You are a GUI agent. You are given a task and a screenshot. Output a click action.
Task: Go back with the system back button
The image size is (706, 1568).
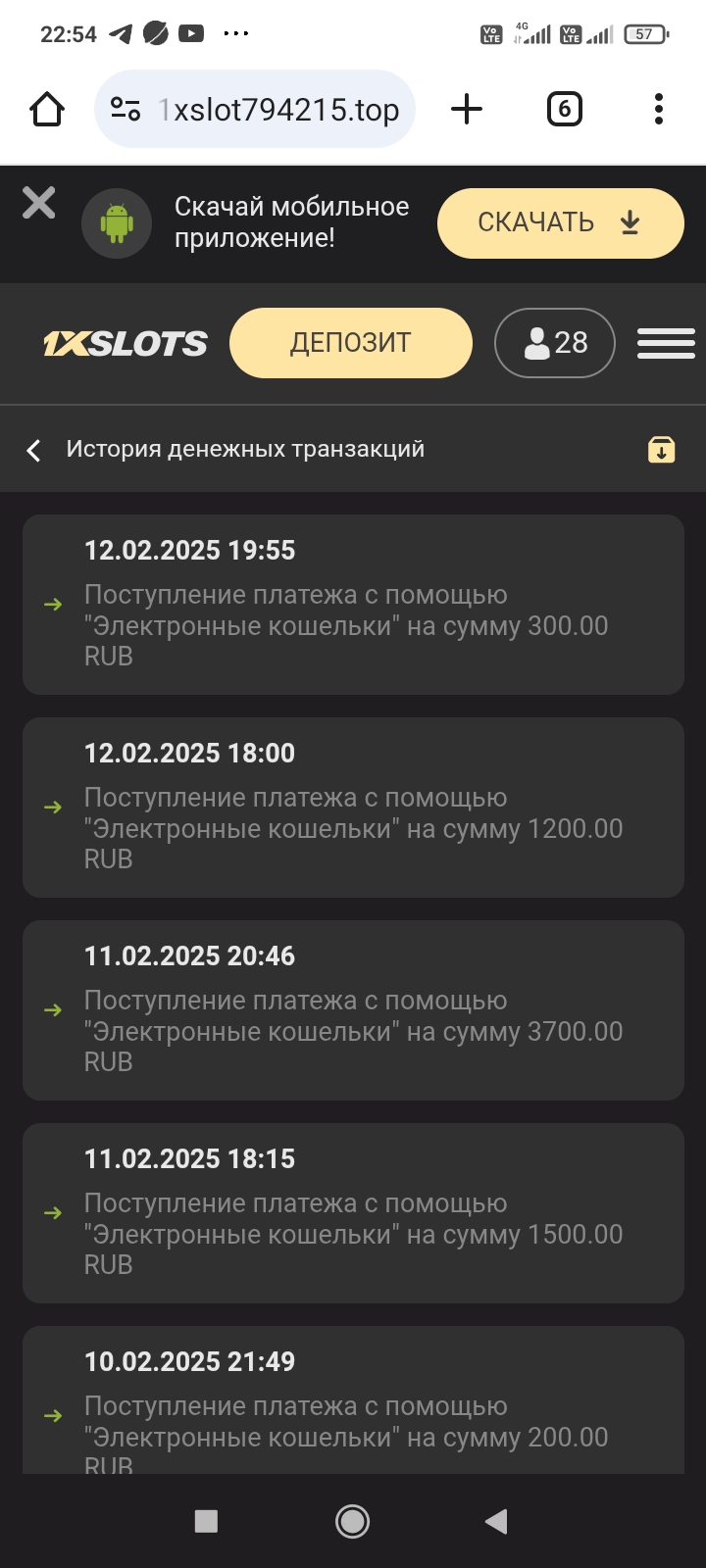pyautogui.click(x=496, y=1521)
